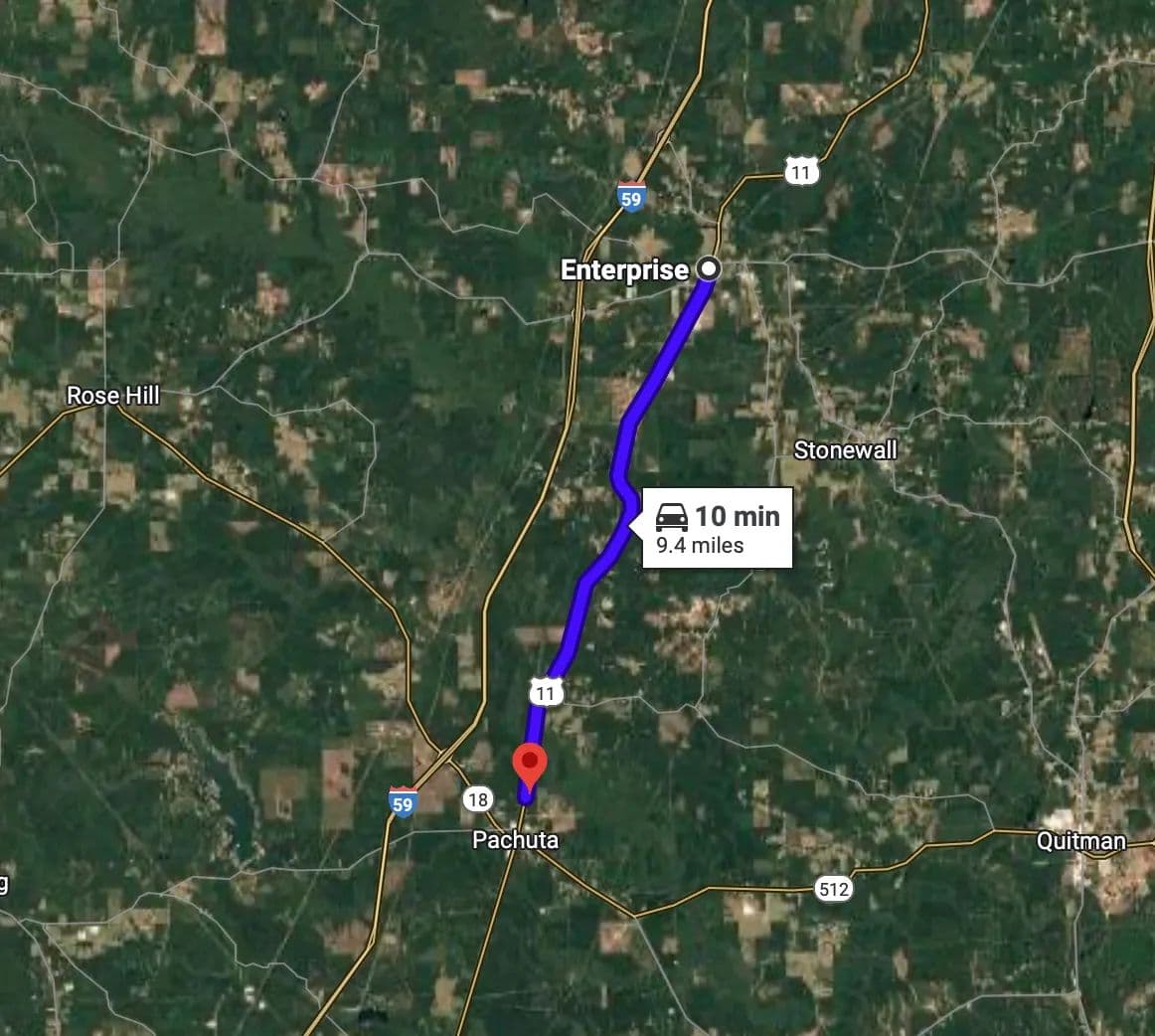Image resolution: width=1155 pixels, height=1036 pixels.
Task: Open the Quitman place label
Action: [x=1080, y=841]
